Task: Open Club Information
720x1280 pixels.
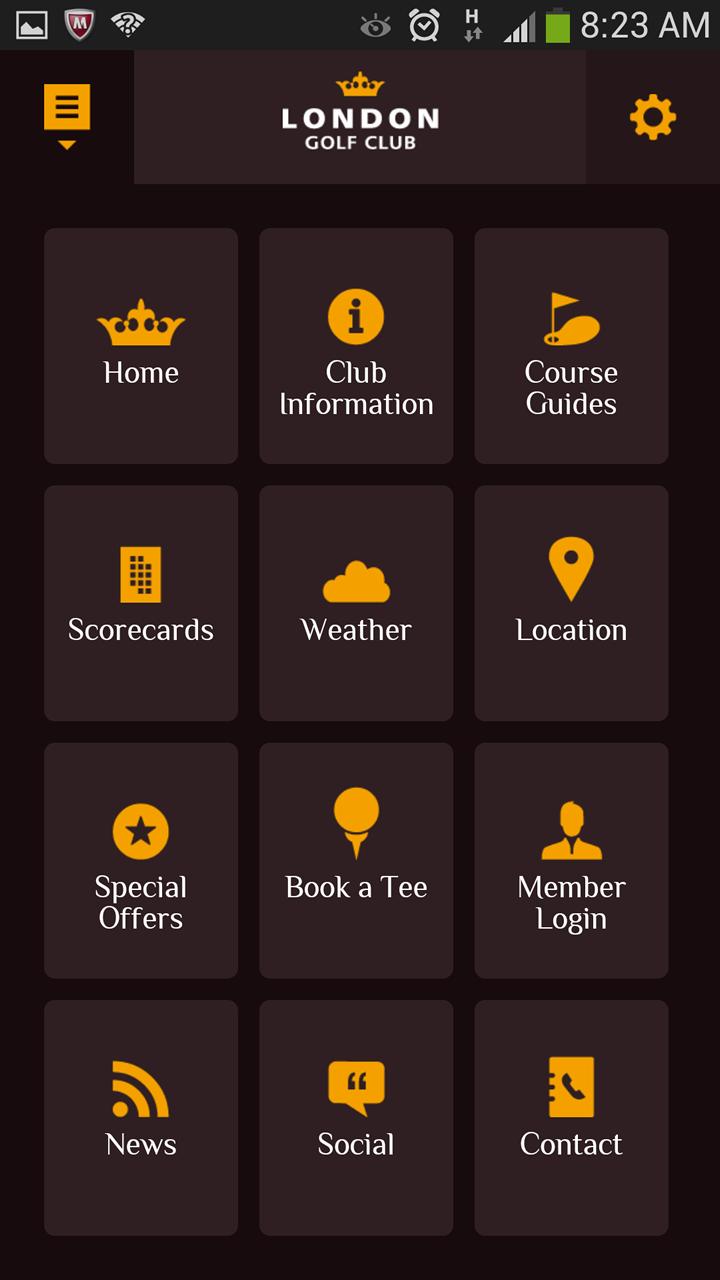Action: [x=356, y=346]
